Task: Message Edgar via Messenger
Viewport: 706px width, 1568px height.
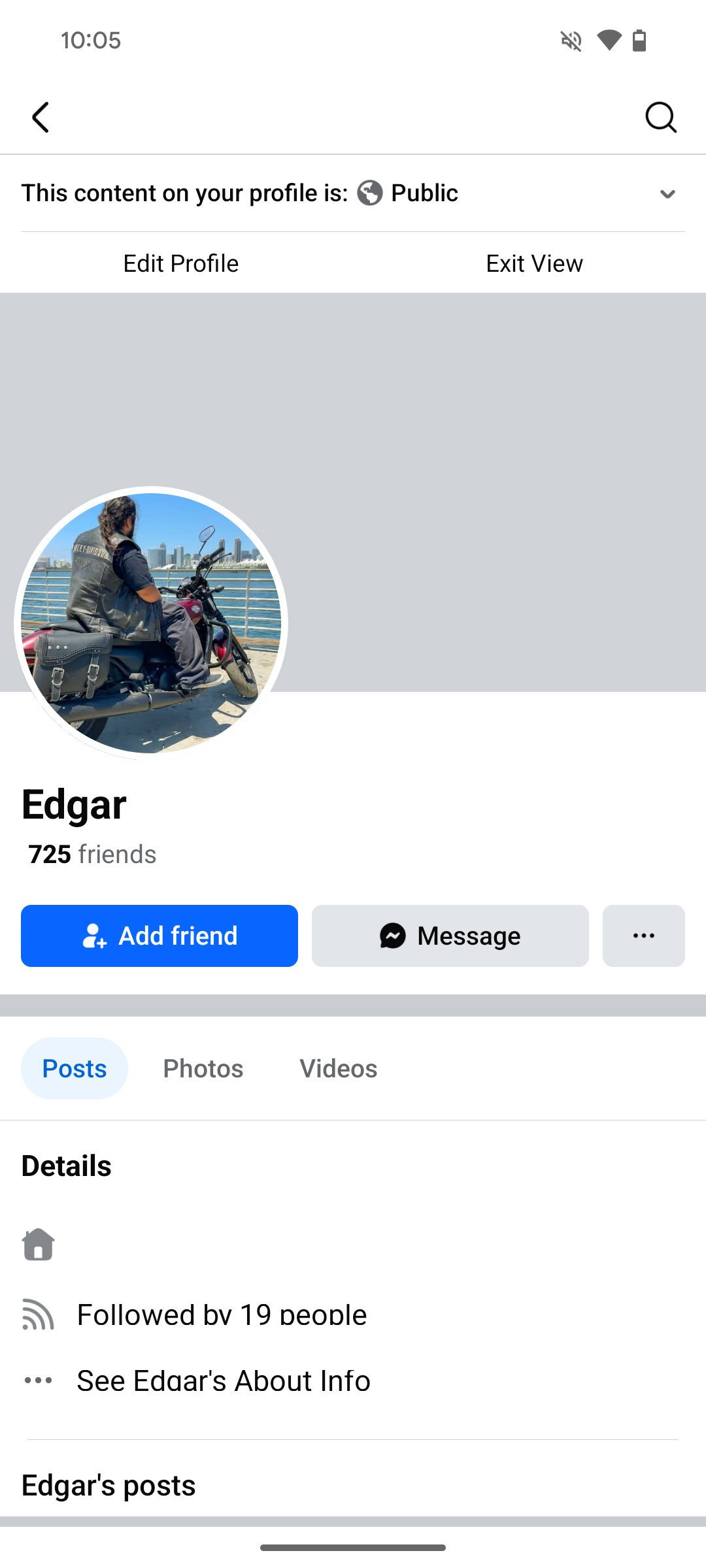Action: coord(450,936)
